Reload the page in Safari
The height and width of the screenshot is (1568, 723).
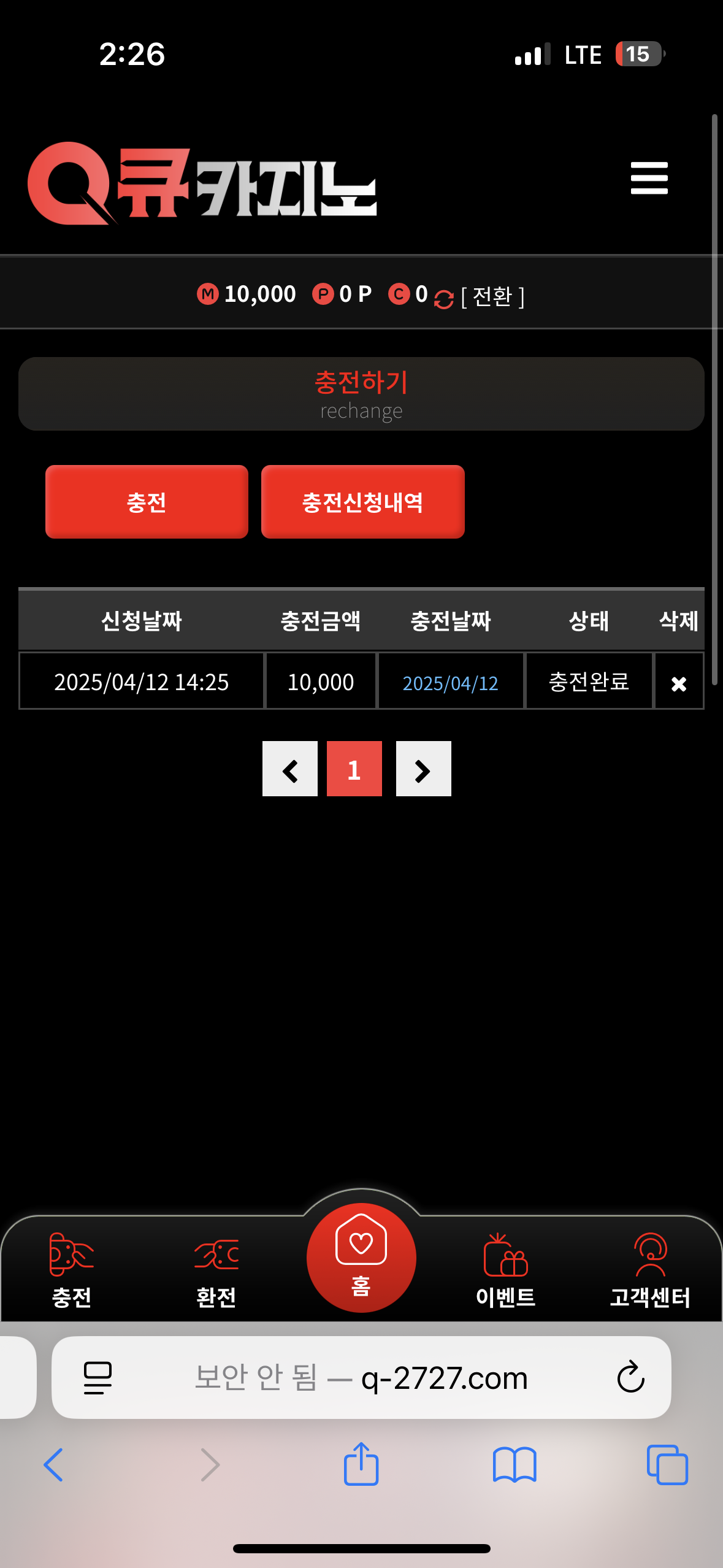(630, 1378)
